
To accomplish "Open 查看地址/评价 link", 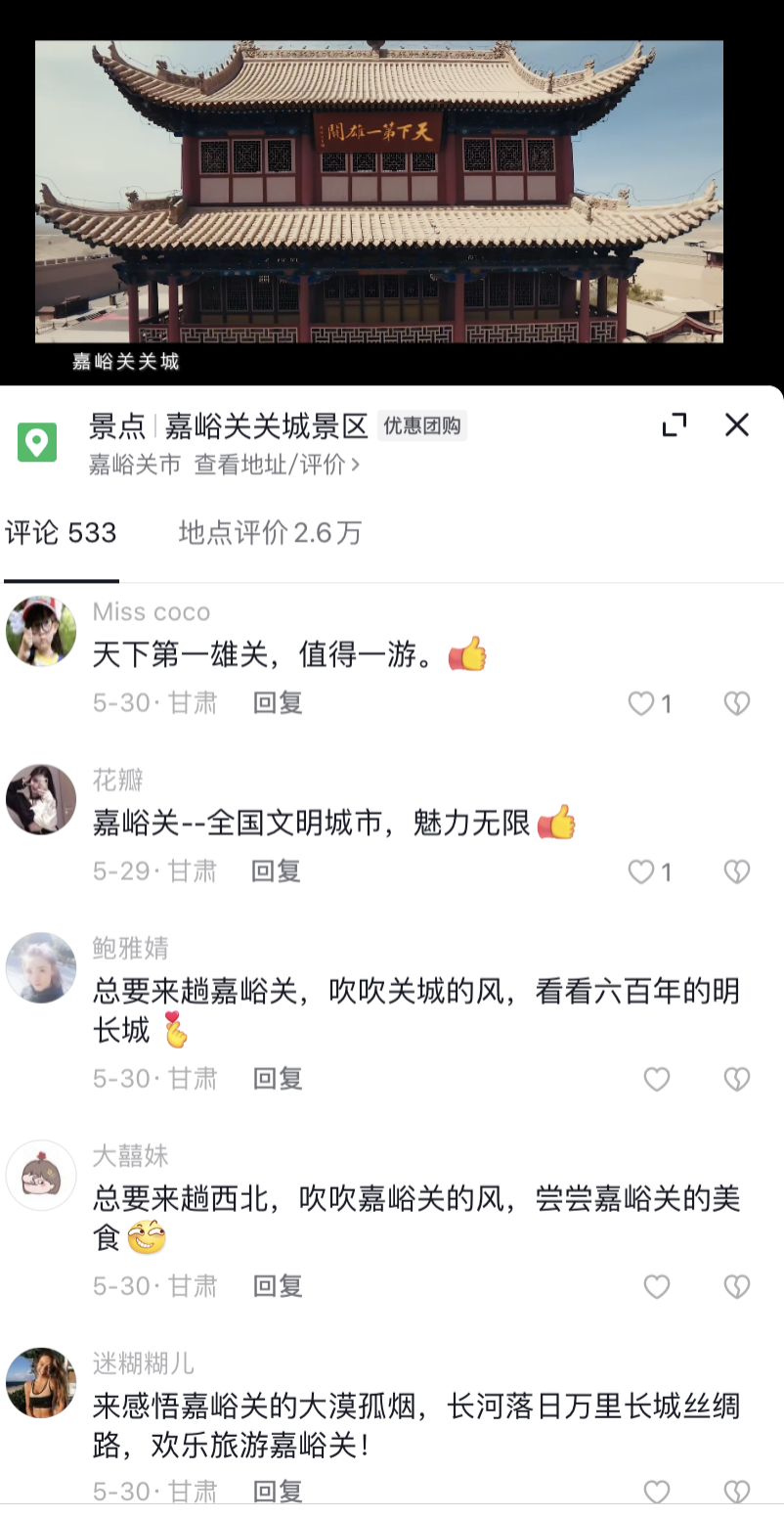I will click(x=276, y=465).
